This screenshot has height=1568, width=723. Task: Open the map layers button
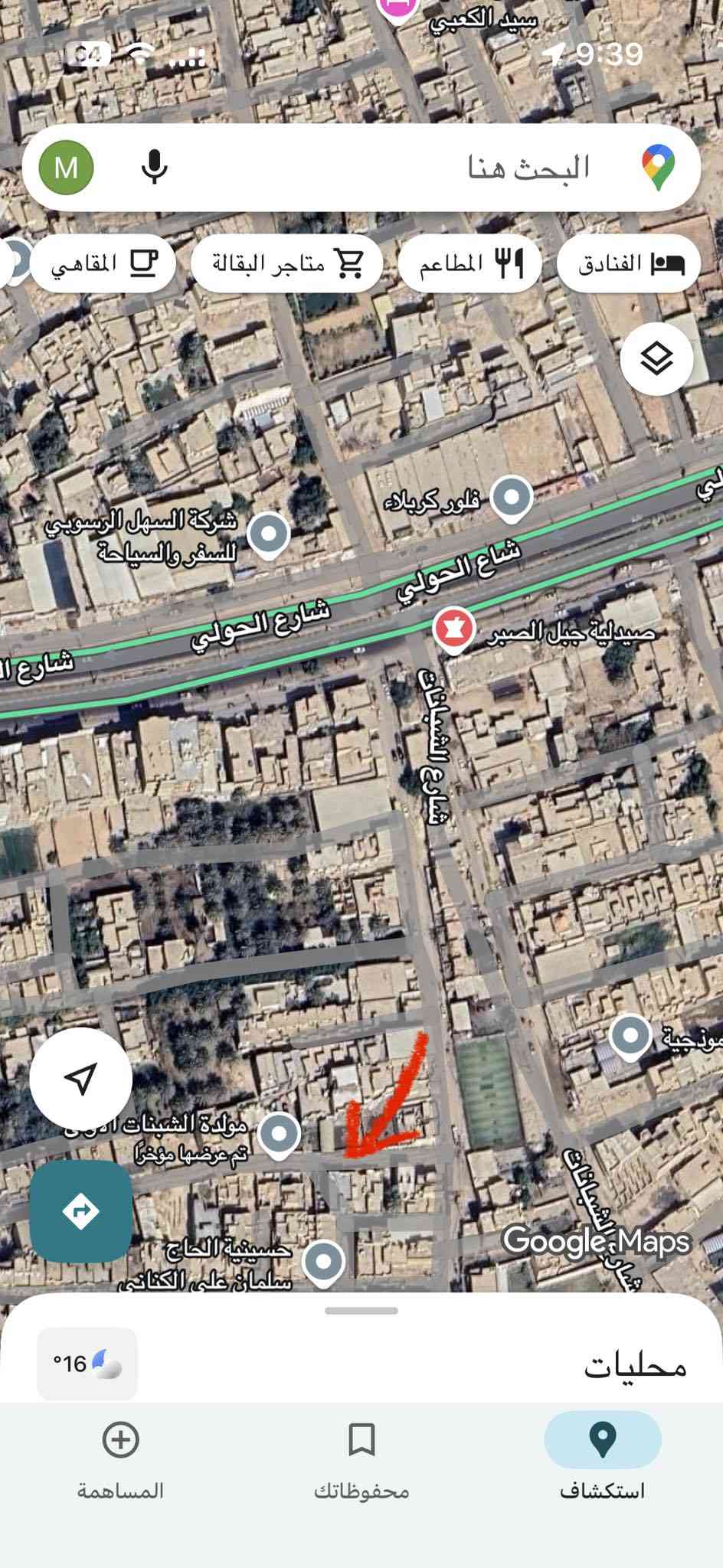[x=656, y=358]
